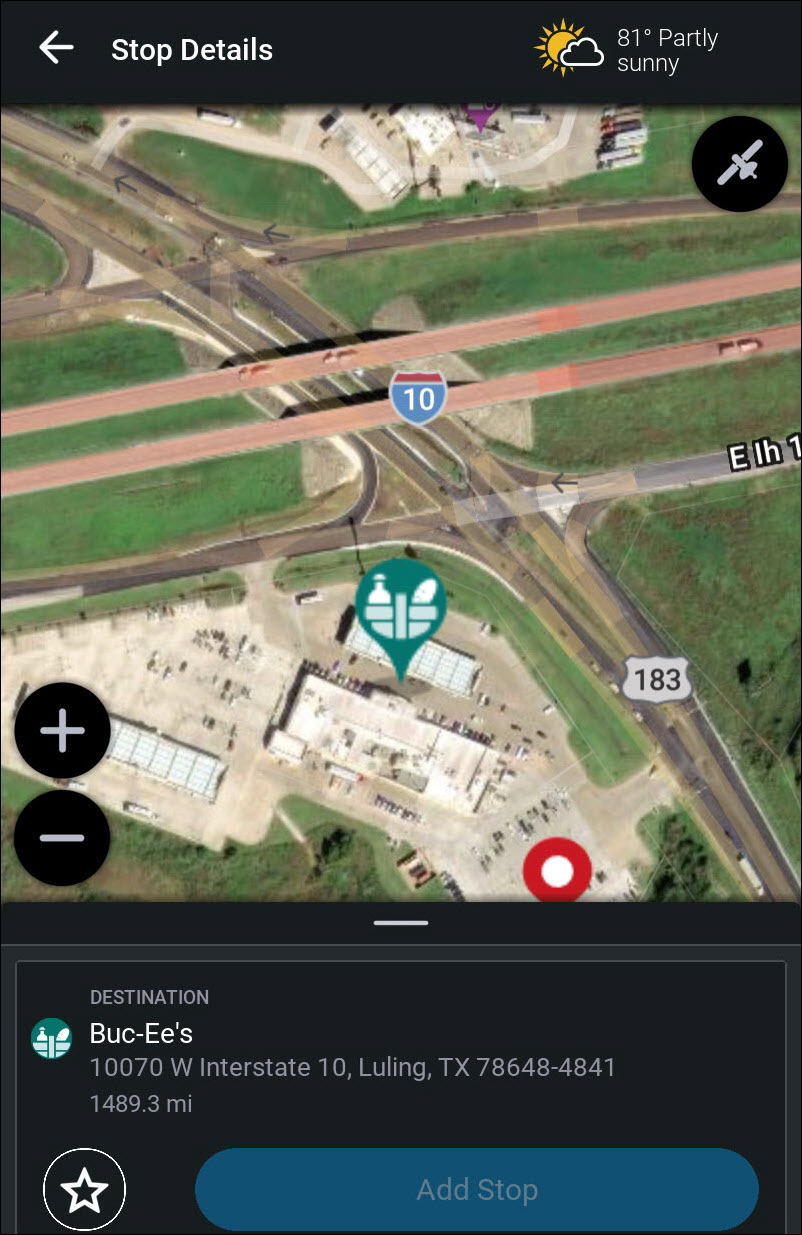Image resolution: width=802 pixels, height=1235 pixels.
Task: Save Buc-Ee's as a favorite
Action: pyautogui.click(x=85, y=1190)
